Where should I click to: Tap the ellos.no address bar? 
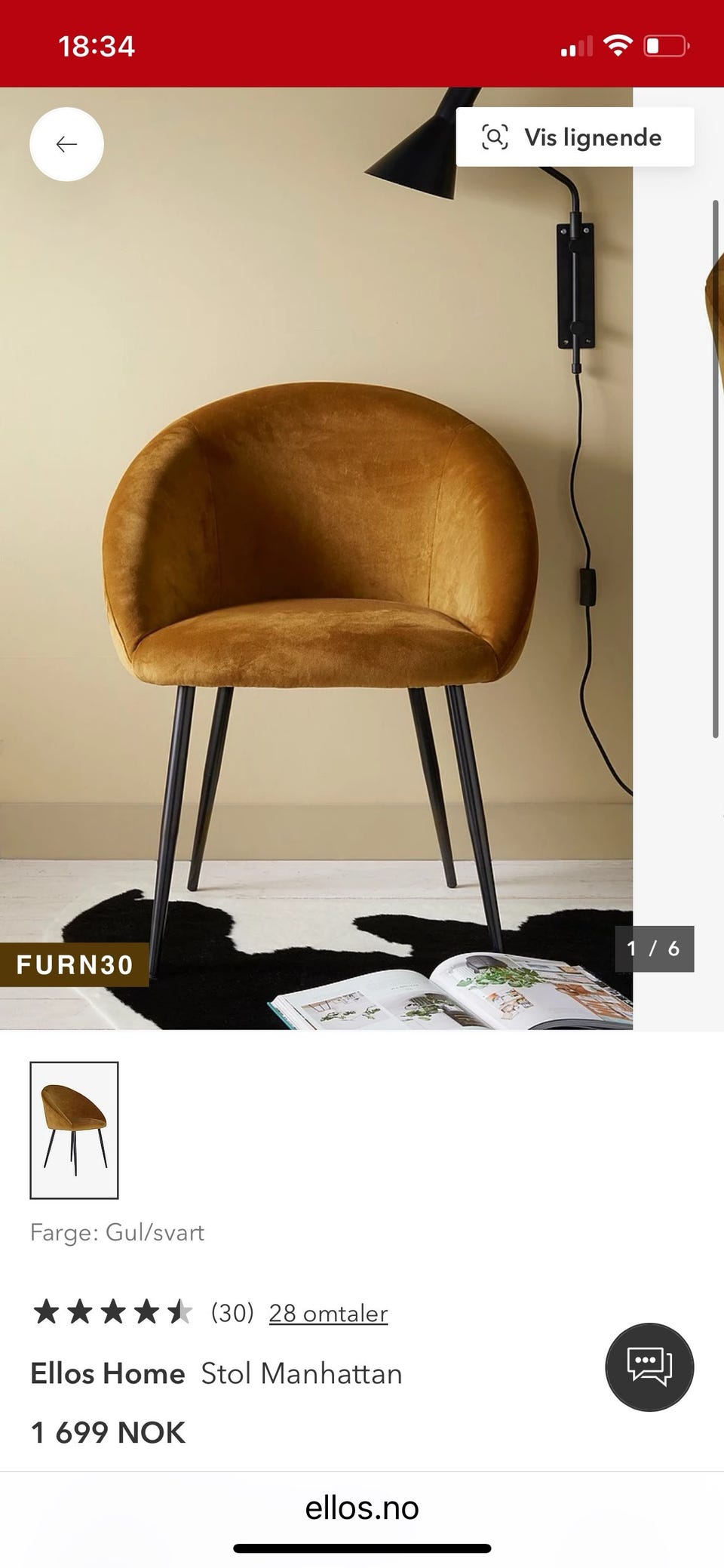point(362,1508)
